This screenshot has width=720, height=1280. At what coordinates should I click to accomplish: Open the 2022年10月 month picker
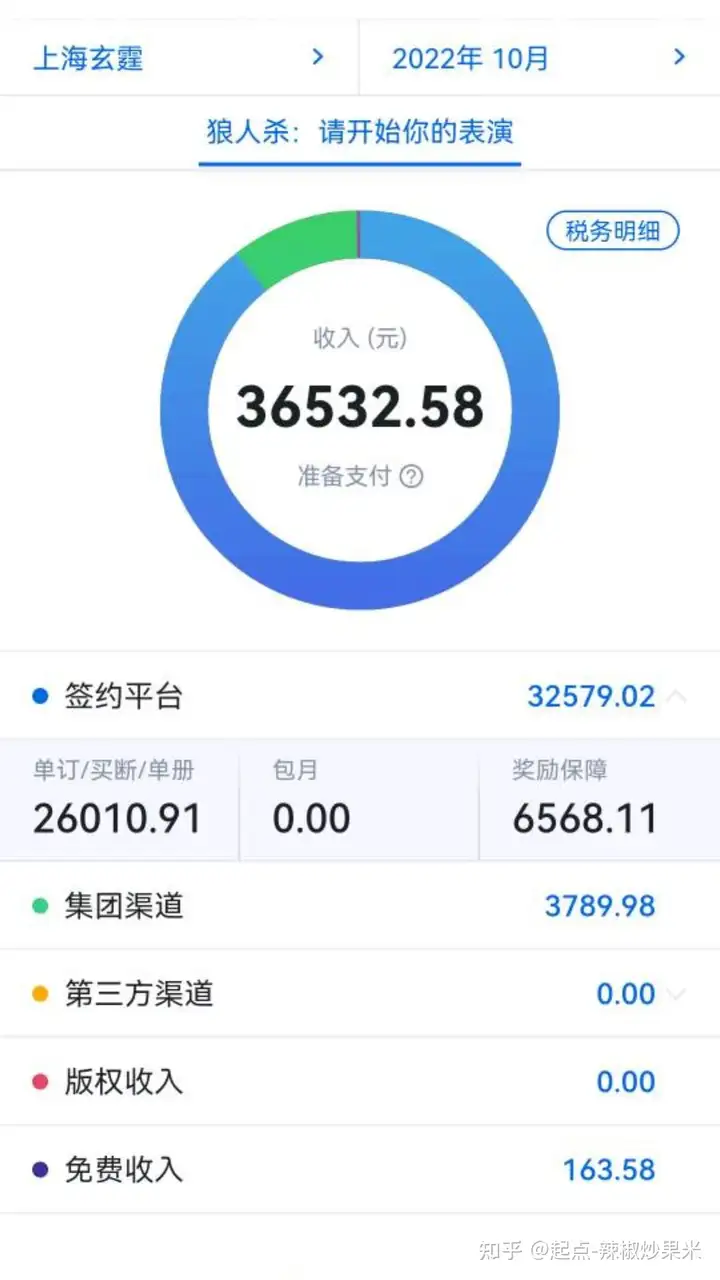(x=538, y=58)
